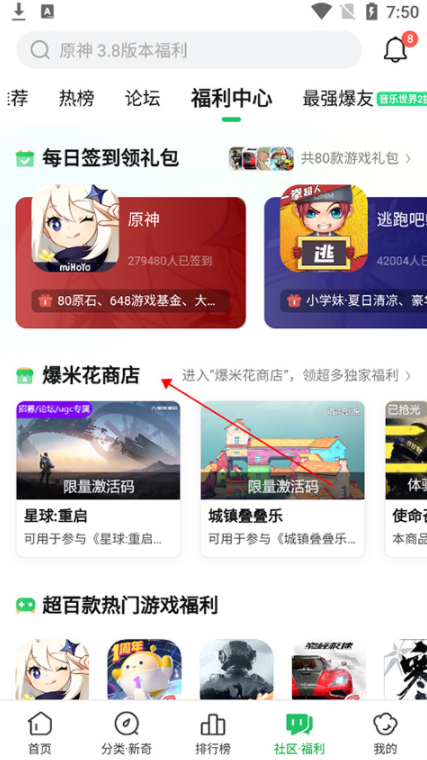427x760 pixels.
Task: Enter the 爆米花商店 via its link
Action: click(x=296, y=376)
